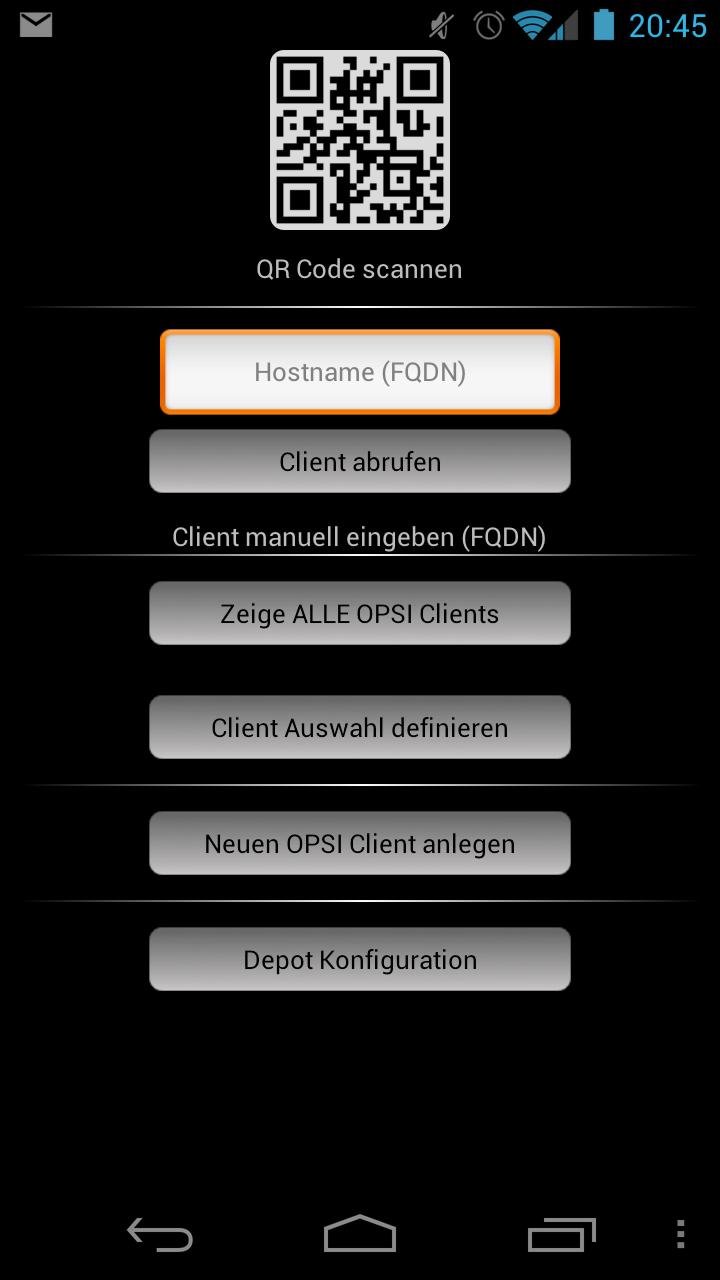This screenshot has width=720, height=1280.
Task: Tap the Client abrufen button
Action: click(360, 462)
